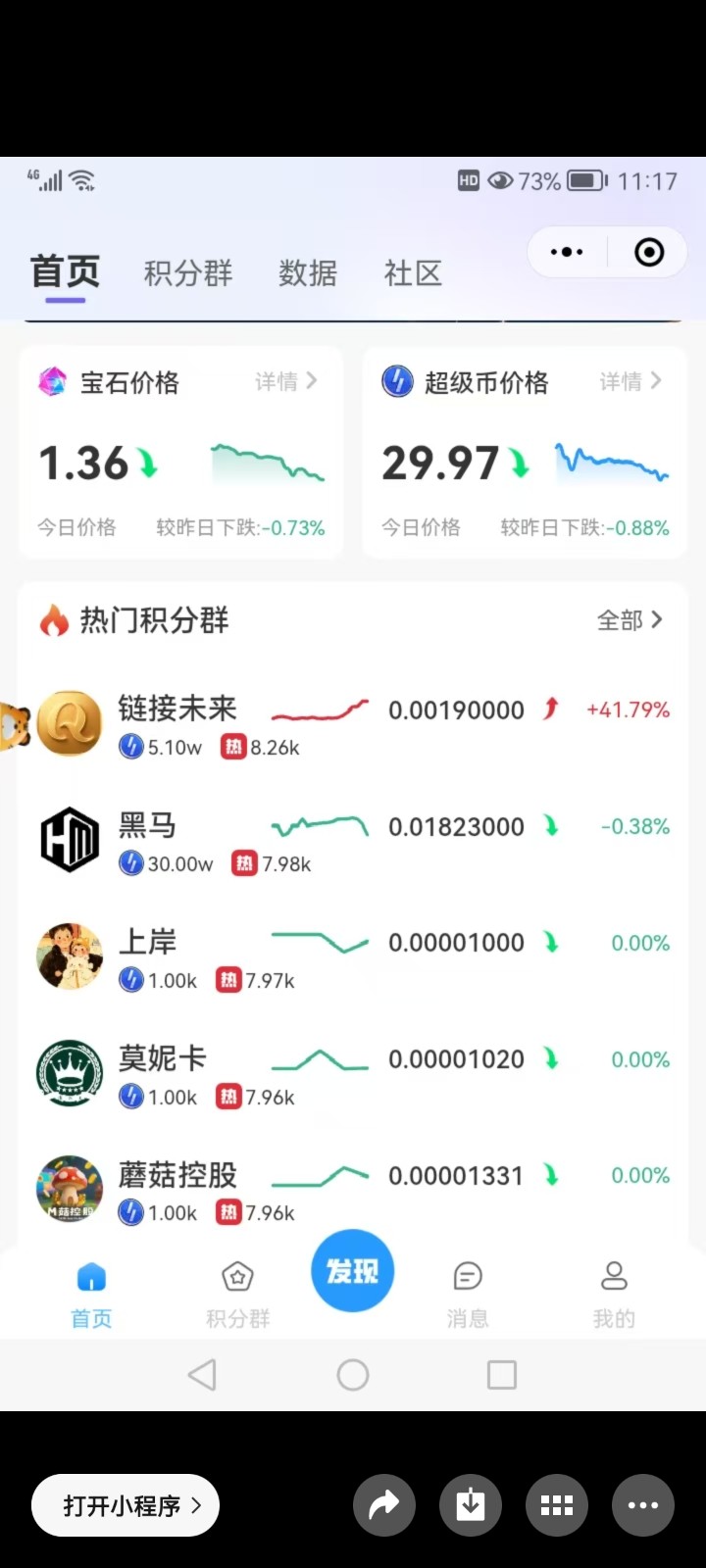Tap the lightning icon beside 30.00w
The height and width of the screenshot is (1568, 706).
(130, 863)
